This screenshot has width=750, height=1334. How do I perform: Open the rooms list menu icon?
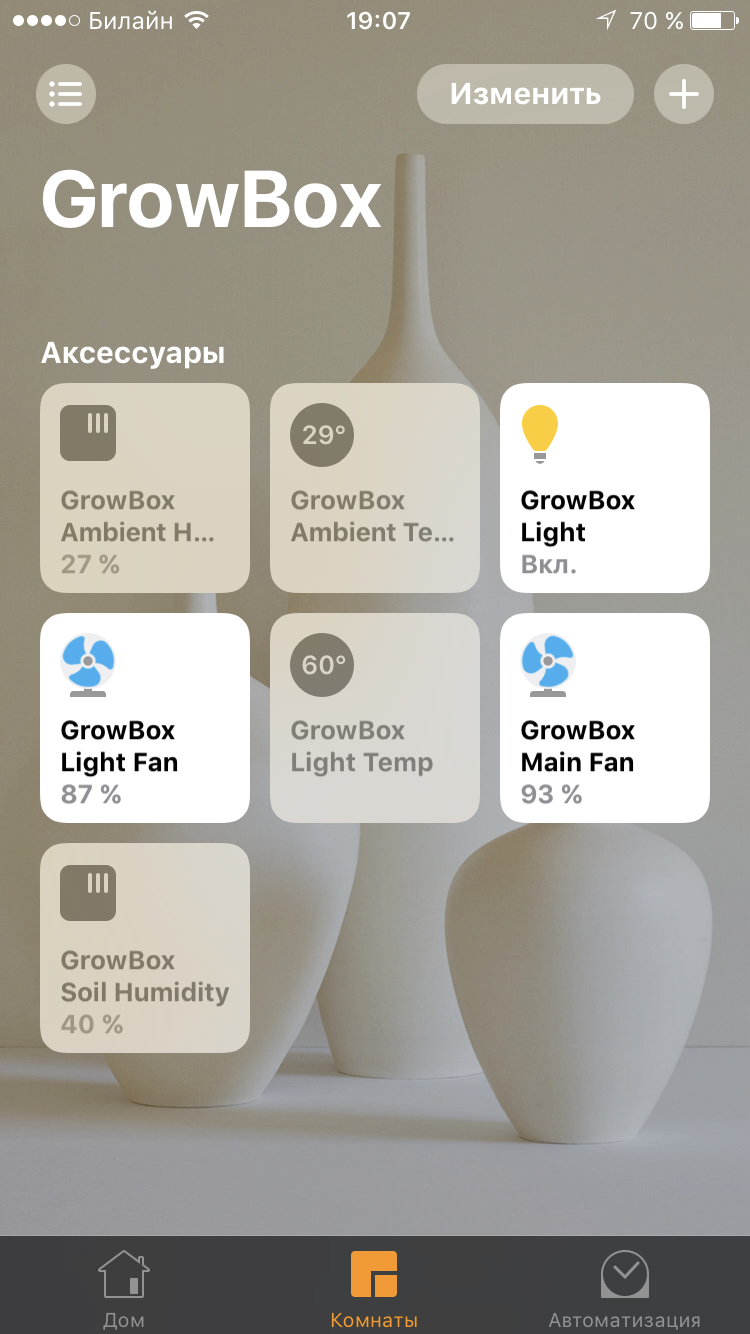pyautogui.click(x=66, y=94)
